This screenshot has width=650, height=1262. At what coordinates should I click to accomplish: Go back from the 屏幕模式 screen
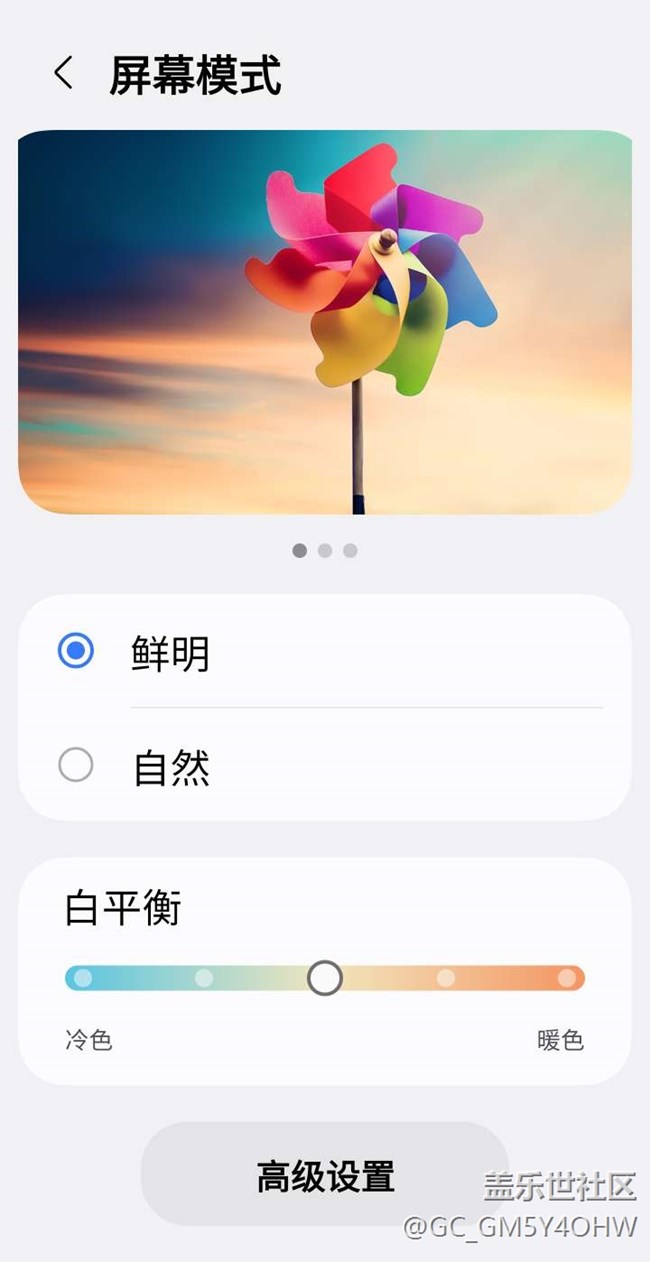point(64,73)
